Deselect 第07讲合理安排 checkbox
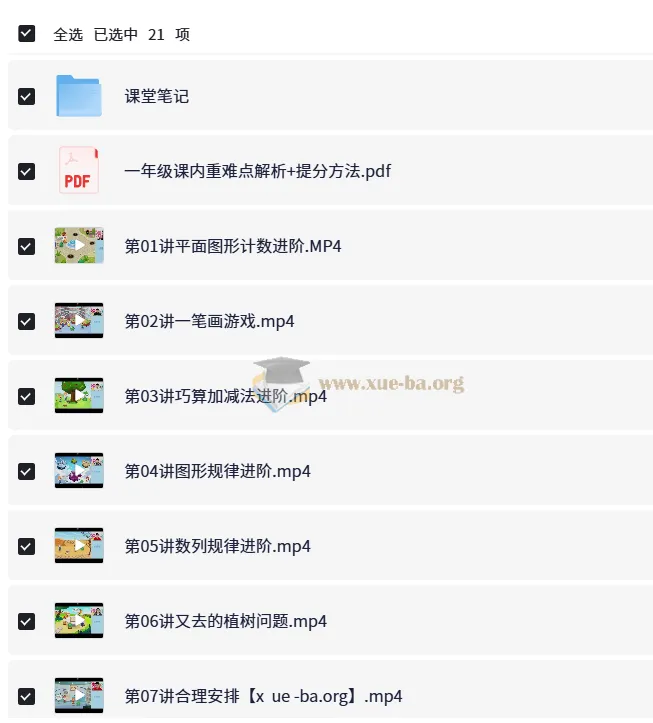This screenshot has width=653, height=723. click(x=27, y=696)
